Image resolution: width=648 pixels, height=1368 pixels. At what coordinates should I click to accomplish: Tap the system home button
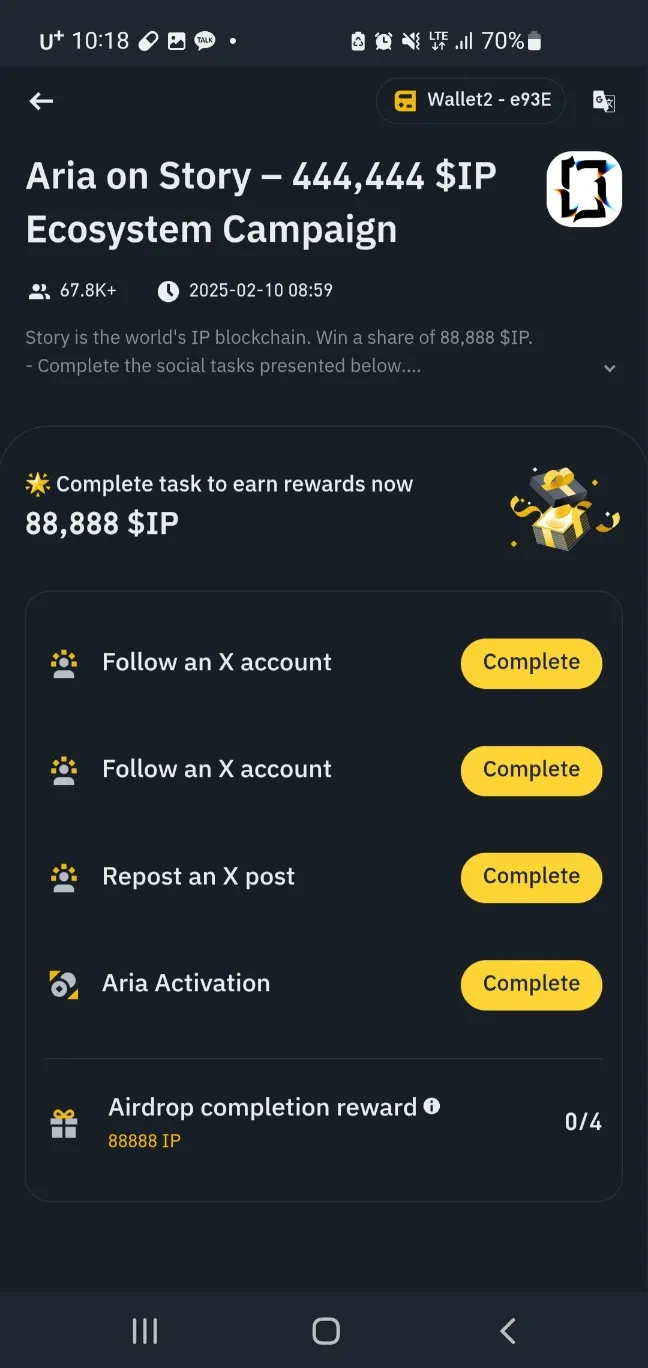coord(325,1331)
